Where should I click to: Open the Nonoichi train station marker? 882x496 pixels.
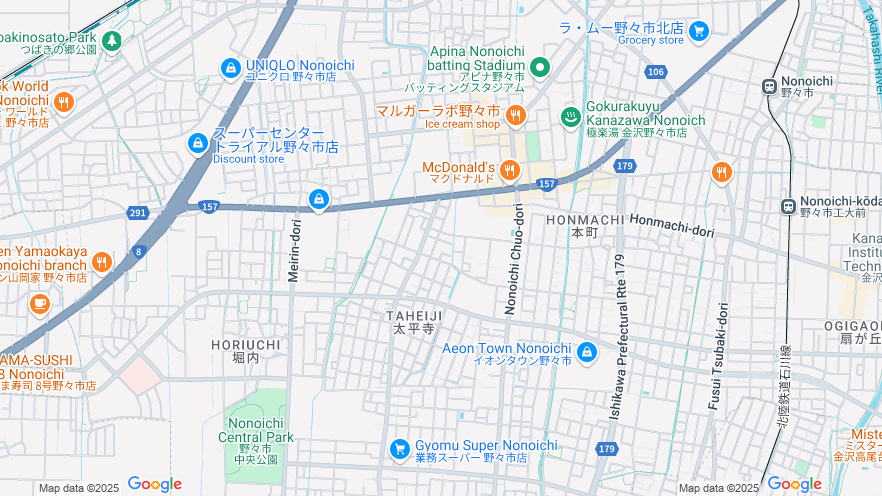(770, 86)
